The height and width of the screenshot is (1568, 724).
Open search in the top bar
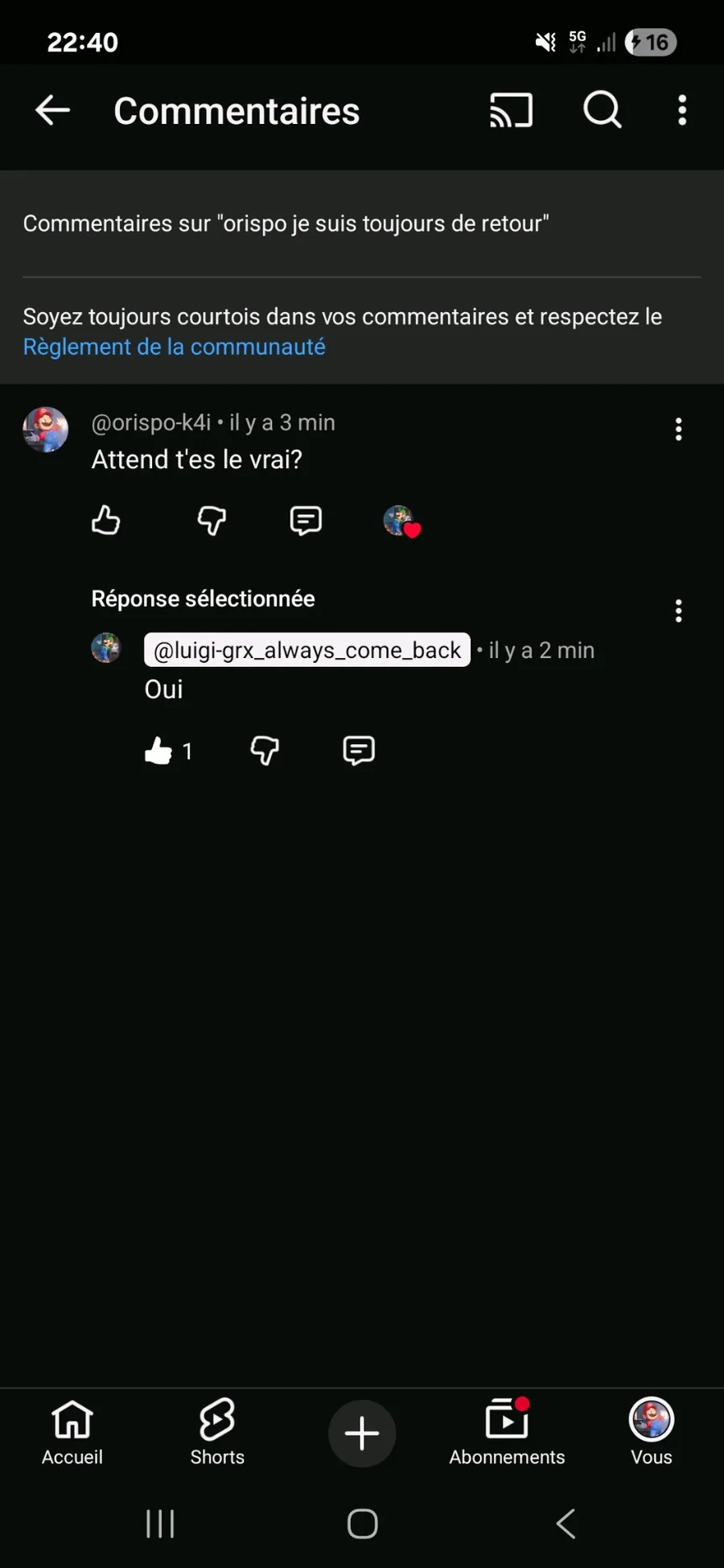602,110
